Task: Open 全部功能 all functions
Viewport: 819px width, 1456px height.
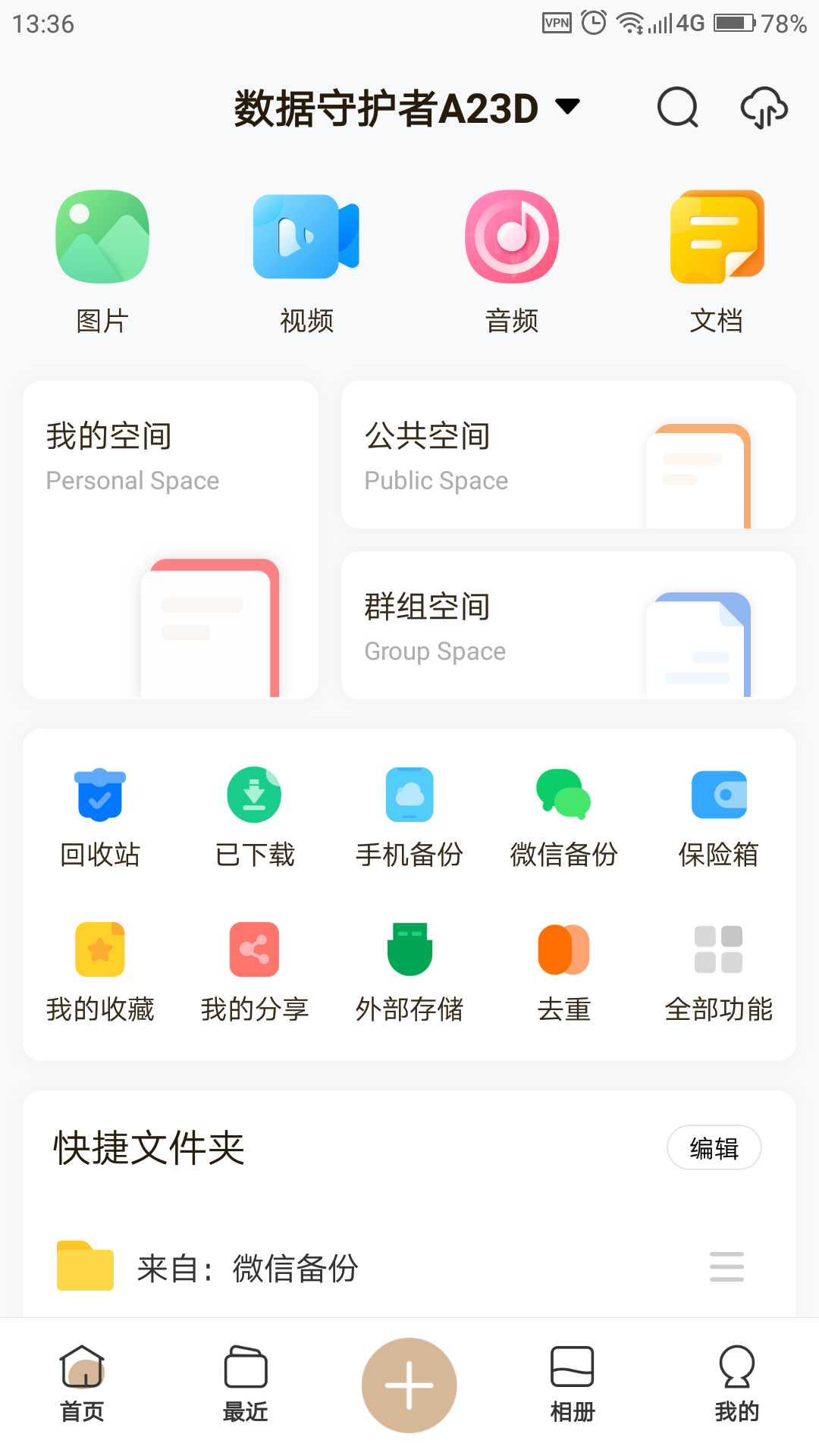Action: point(719,969)
